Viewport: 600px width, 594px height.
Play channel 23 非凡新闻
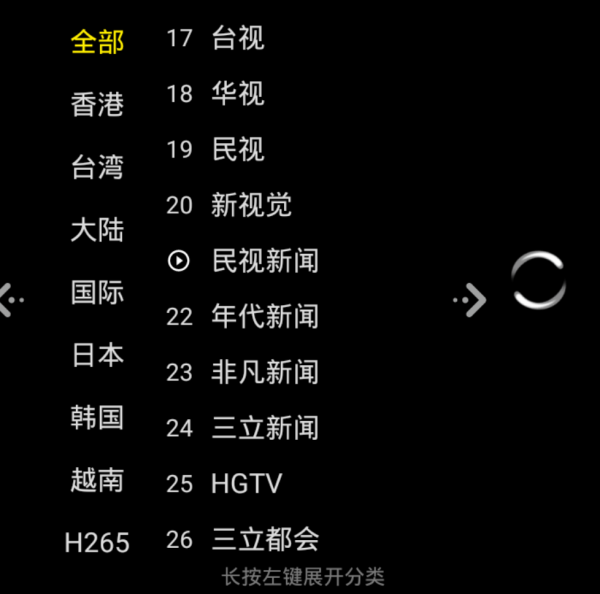(264, 373)
